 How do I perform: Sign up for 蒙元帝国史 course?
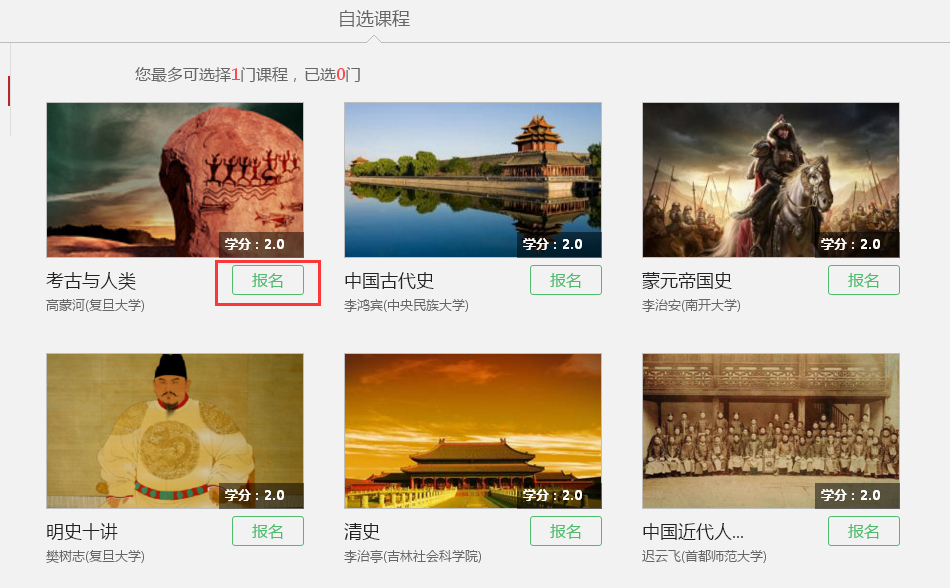click(x=864, y=281)
